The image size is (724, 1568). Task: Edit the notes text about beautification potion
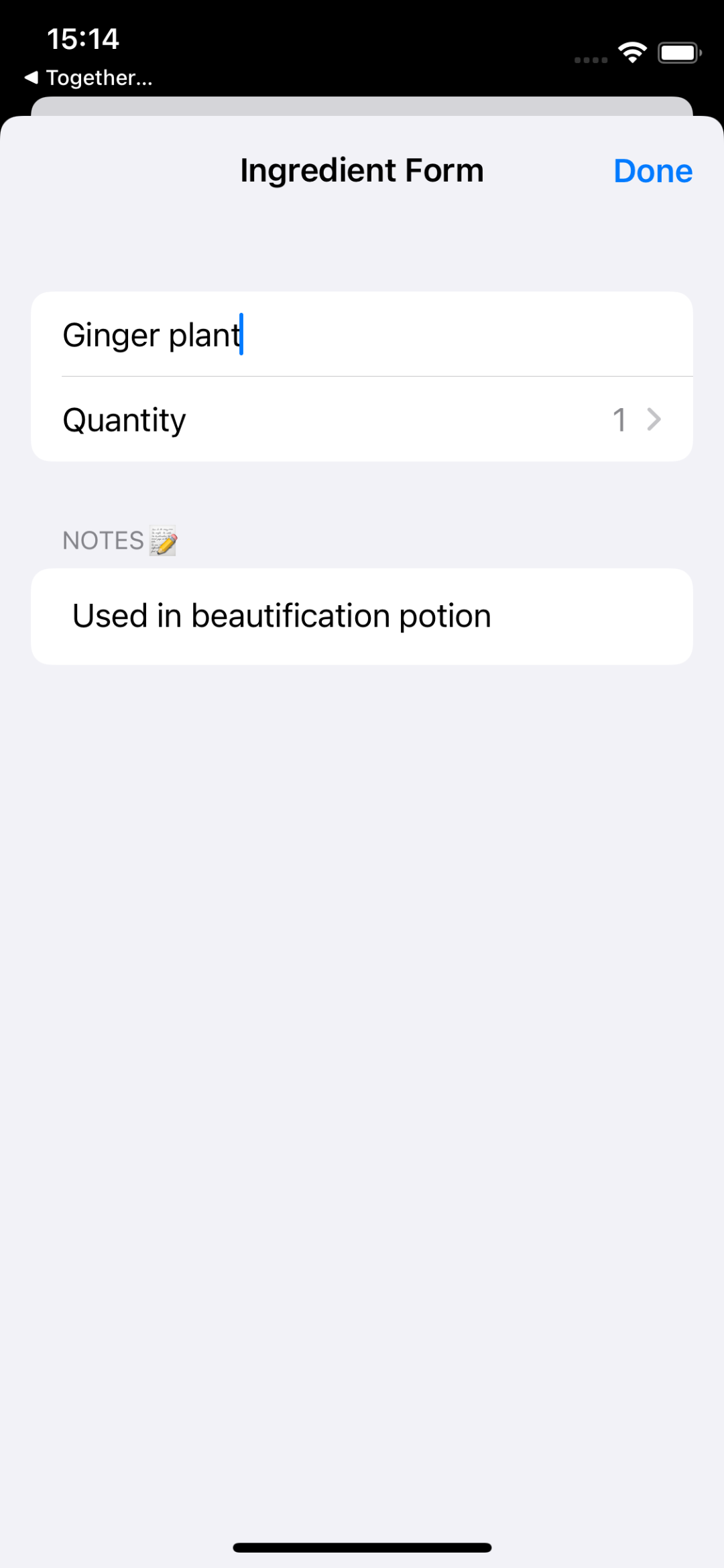coord(362,616)
